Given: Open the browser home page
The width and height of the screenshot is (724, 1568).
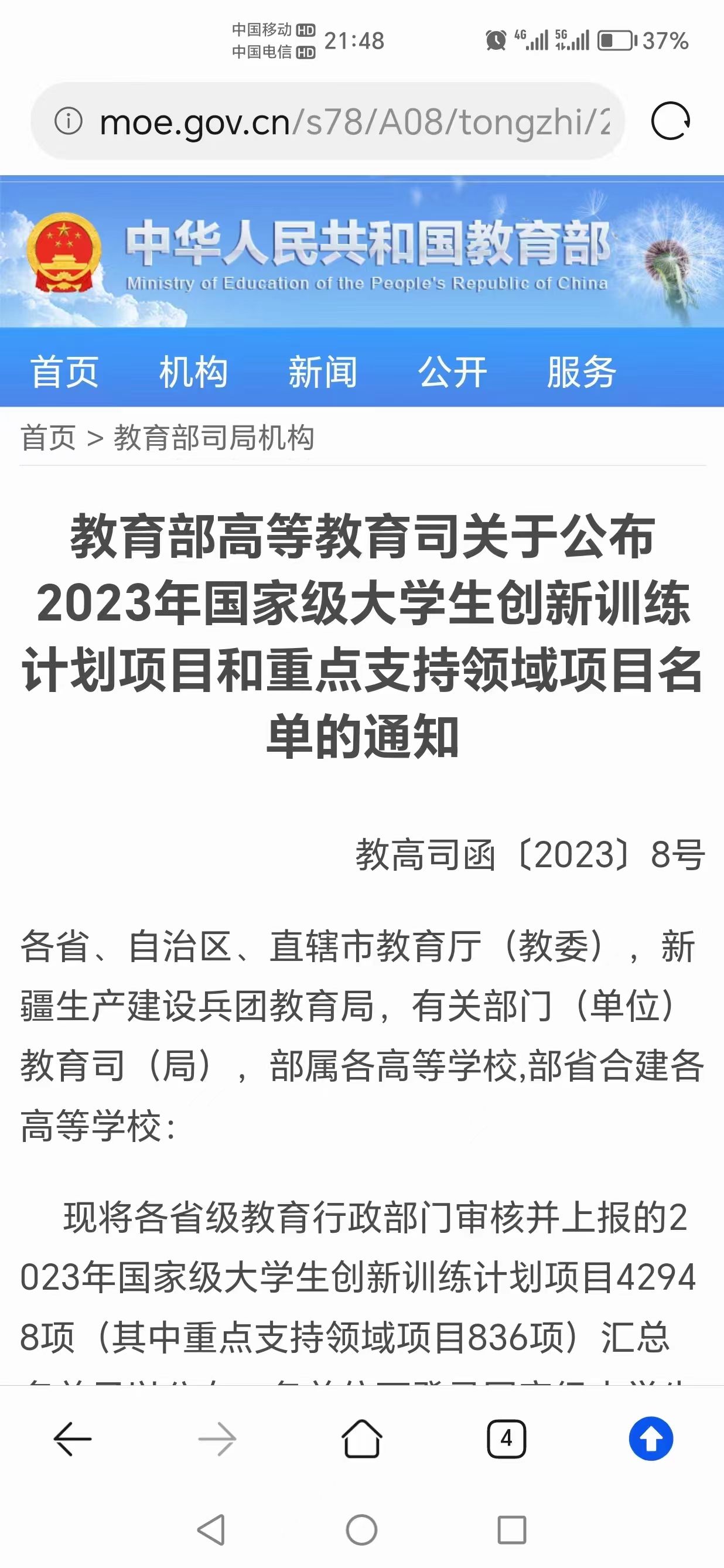Looking at the screenshot, I should [x=362, y=1439].
